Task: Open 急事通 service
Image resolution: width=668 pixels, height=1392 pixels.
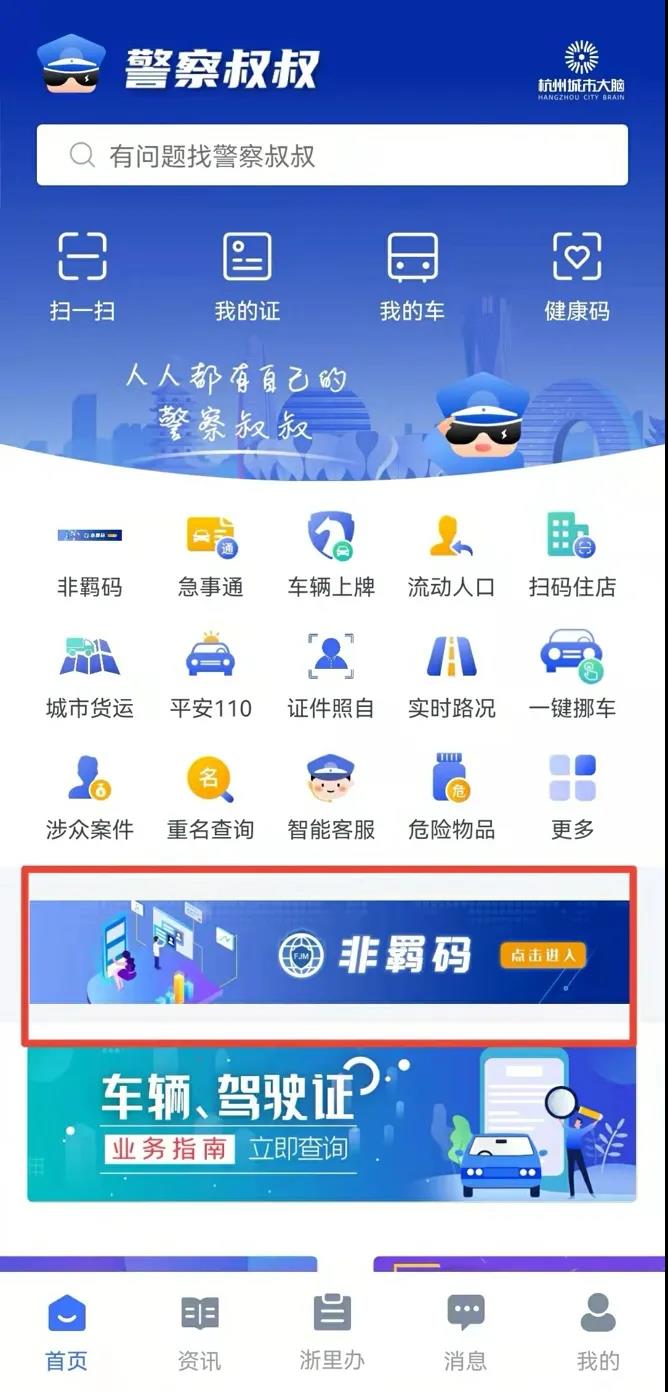Action: [210, 555]
